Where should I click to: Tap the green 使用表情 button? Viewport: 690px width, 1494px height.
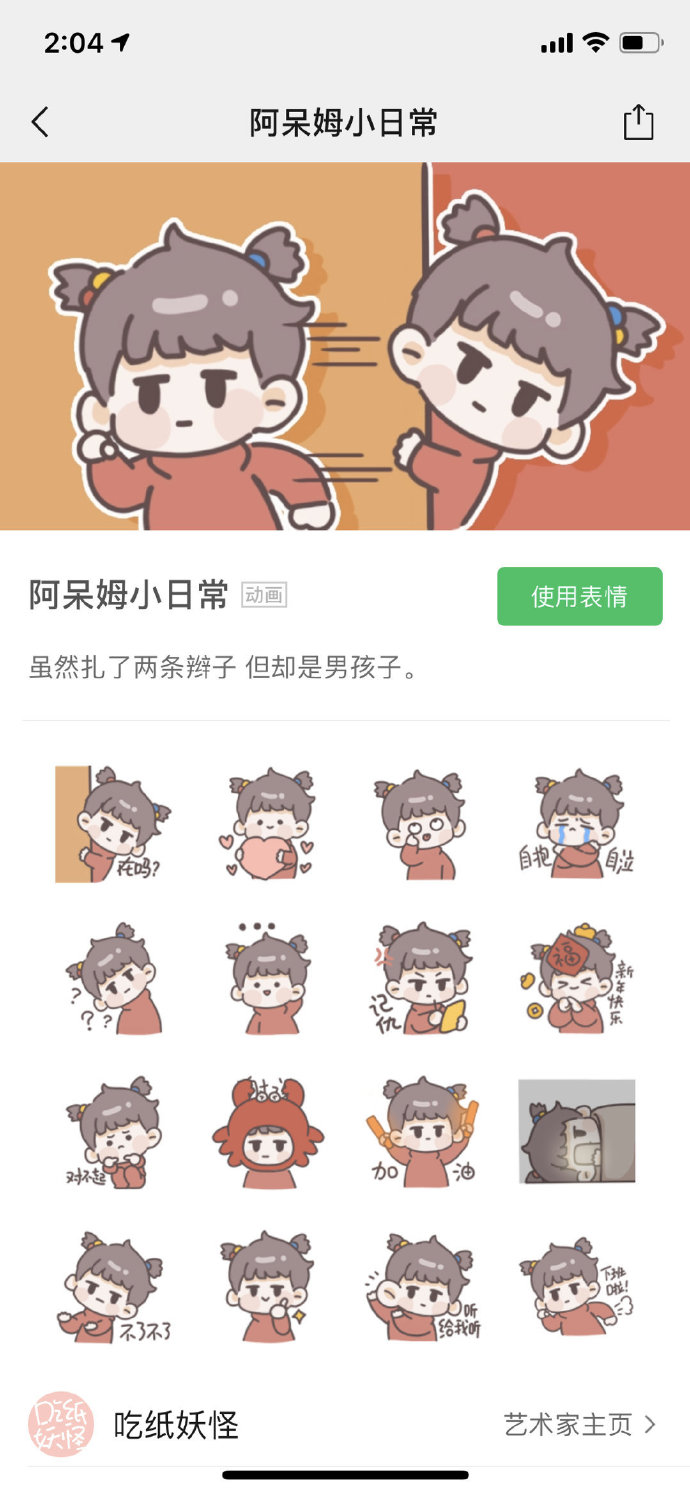(x=580, y=596)
